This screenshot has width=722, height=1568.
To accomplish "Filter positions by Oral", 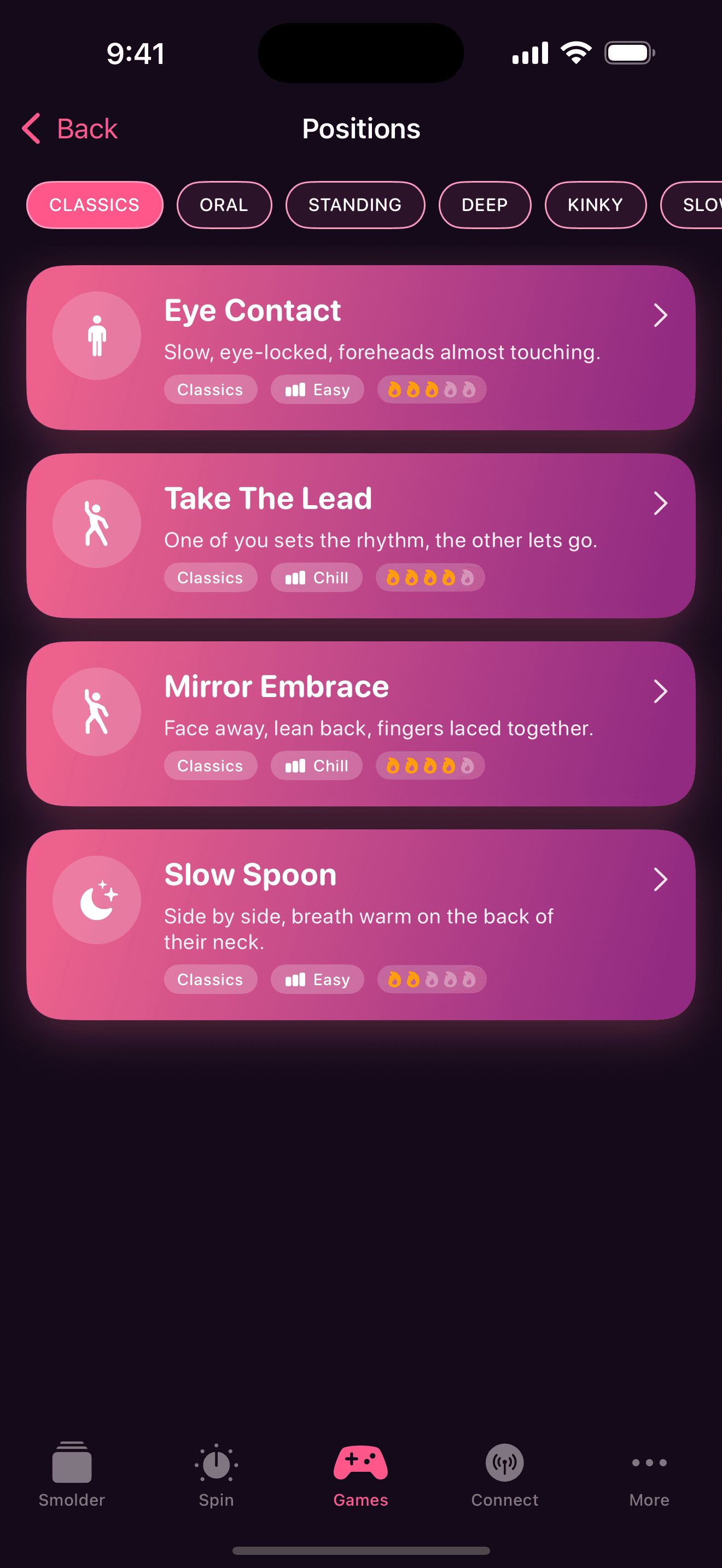I will pyautogui.click(x=224, y=205).
